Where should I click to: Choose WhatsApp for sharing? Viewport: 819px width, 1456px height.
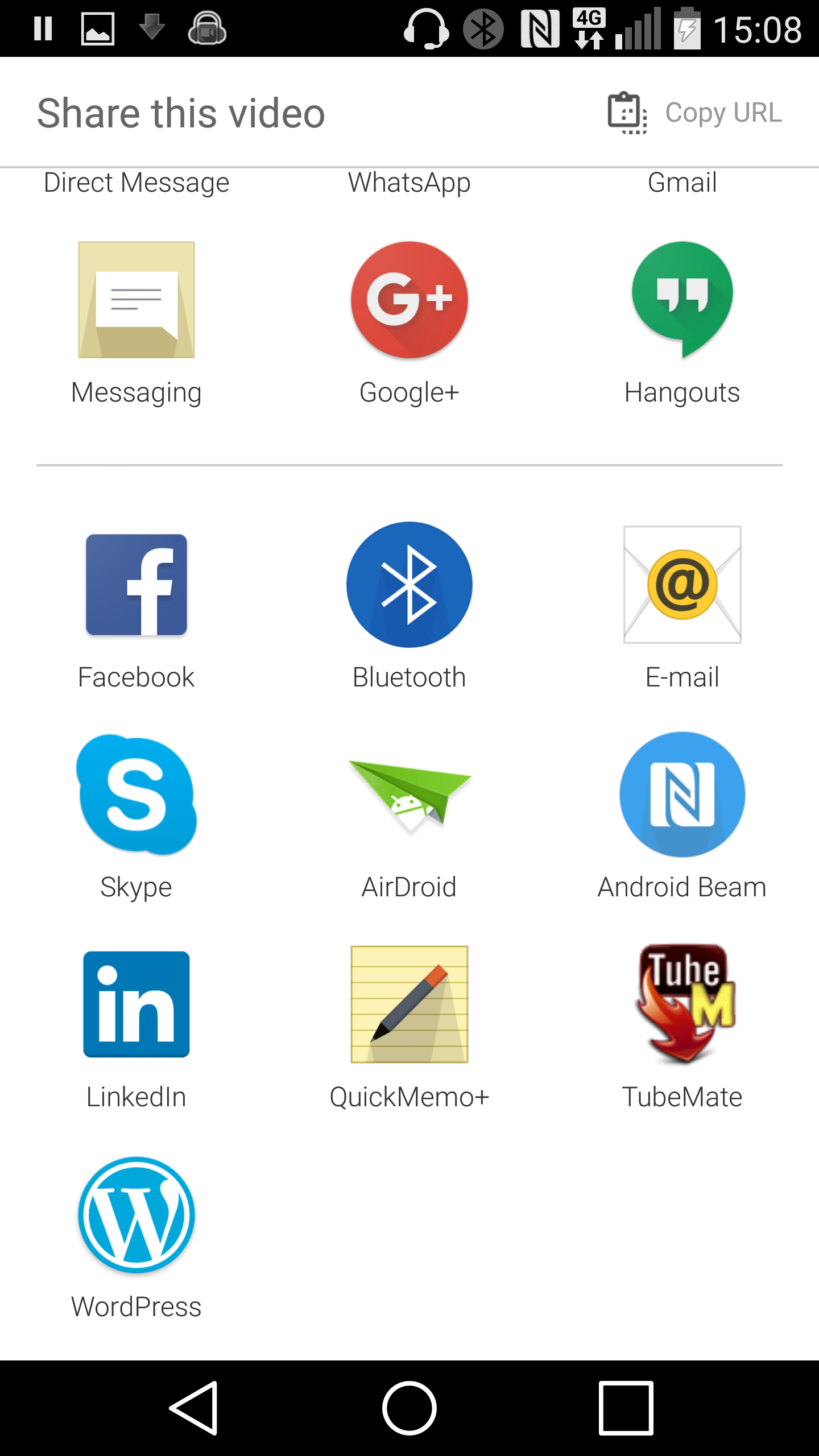[x=409, y=183]
